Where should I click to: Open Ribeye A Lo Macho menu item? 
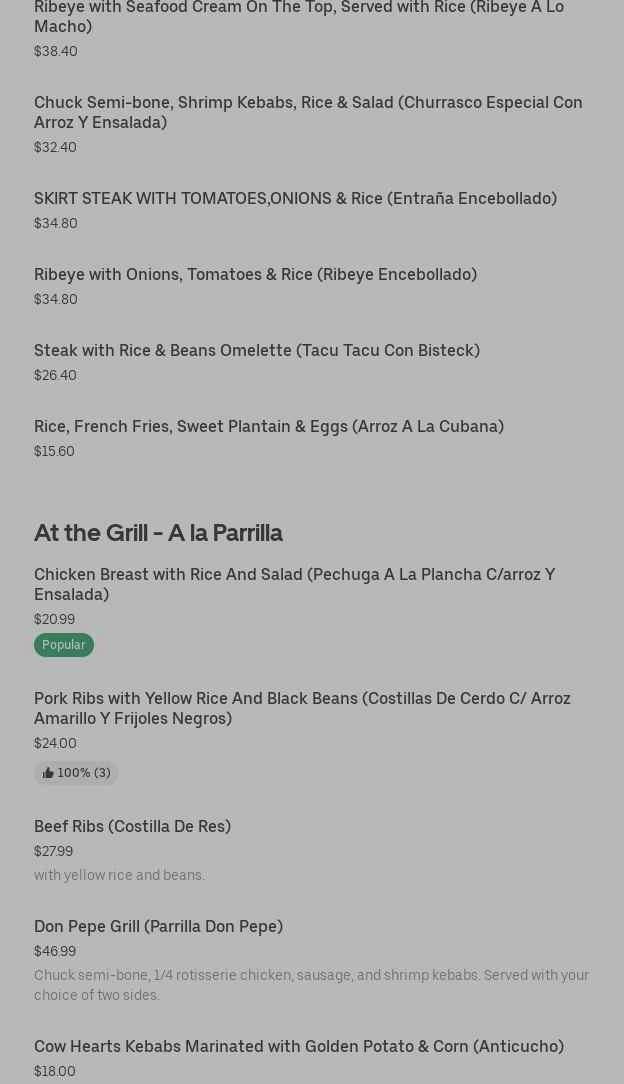(298, 17)
